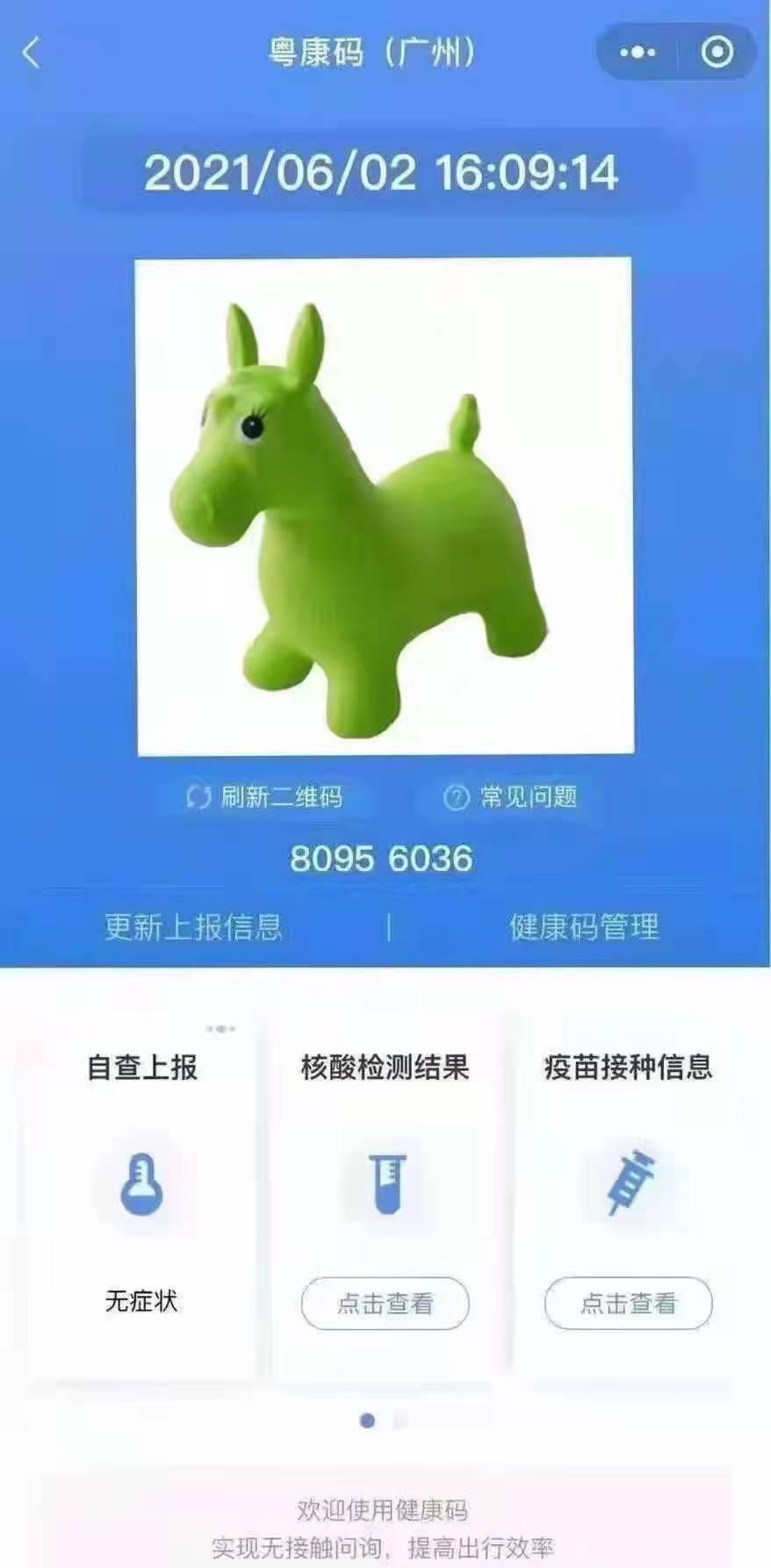Tap 点击查看 under 疫苗接种信息

click(x=628, y=1304)
